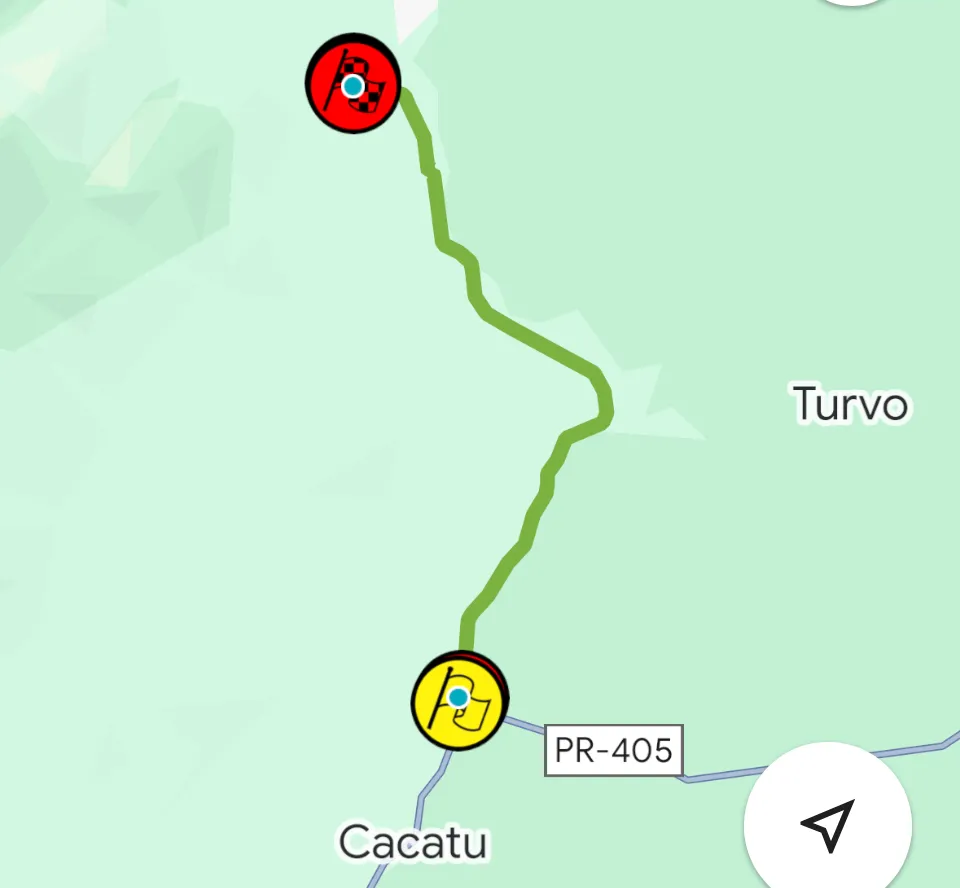Select the yellow start flag marker
The image size is (960, 888).
coord(460,700)
